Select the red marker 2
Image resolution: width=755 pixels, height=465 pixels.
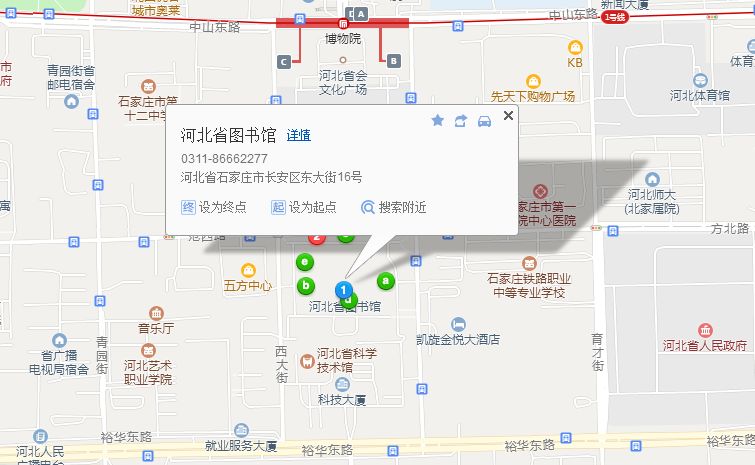(316, 239)
